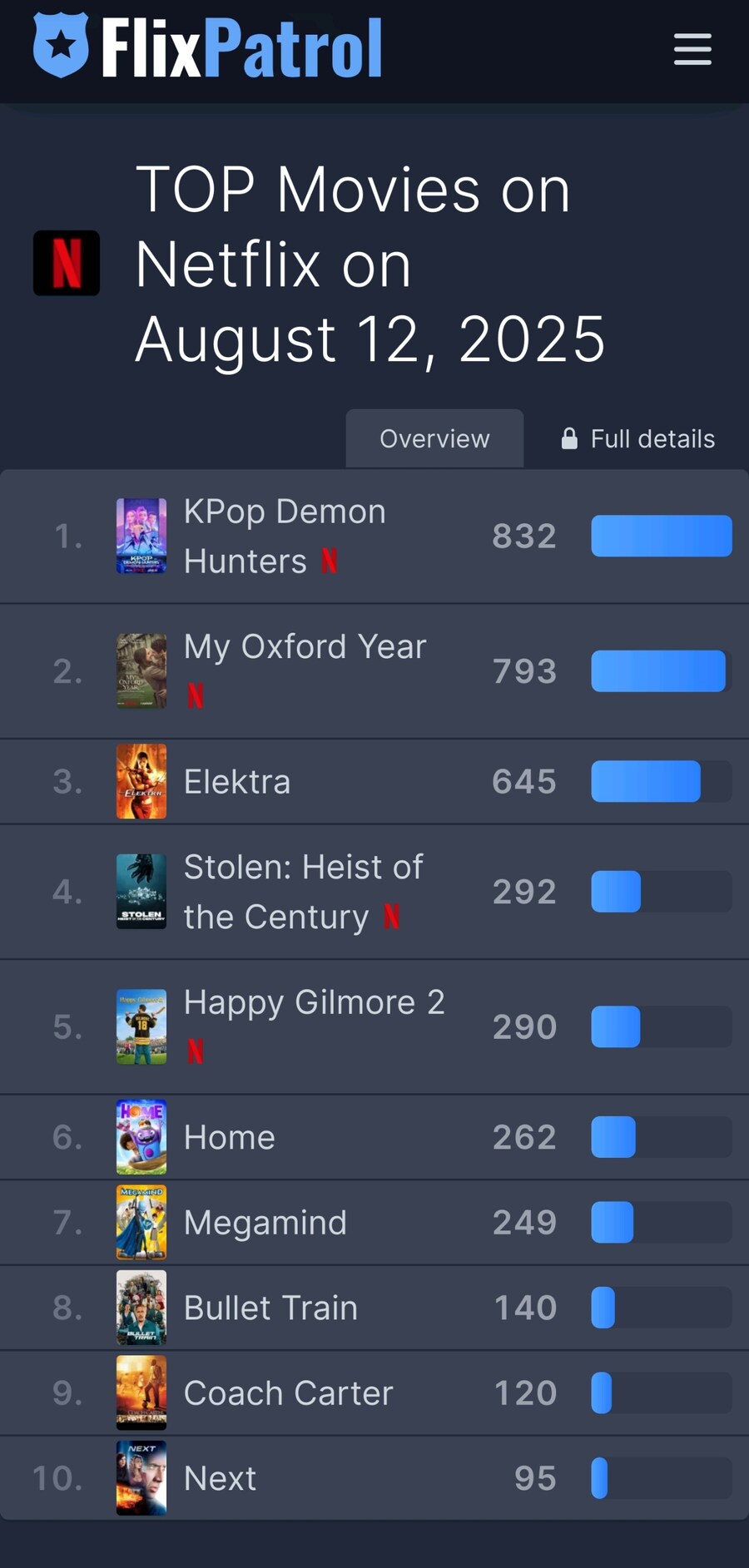This screenshot has width=749, height=1568.
Task: Select Happy Gilmore 2 in the ranking
Action: [314, 1003]
